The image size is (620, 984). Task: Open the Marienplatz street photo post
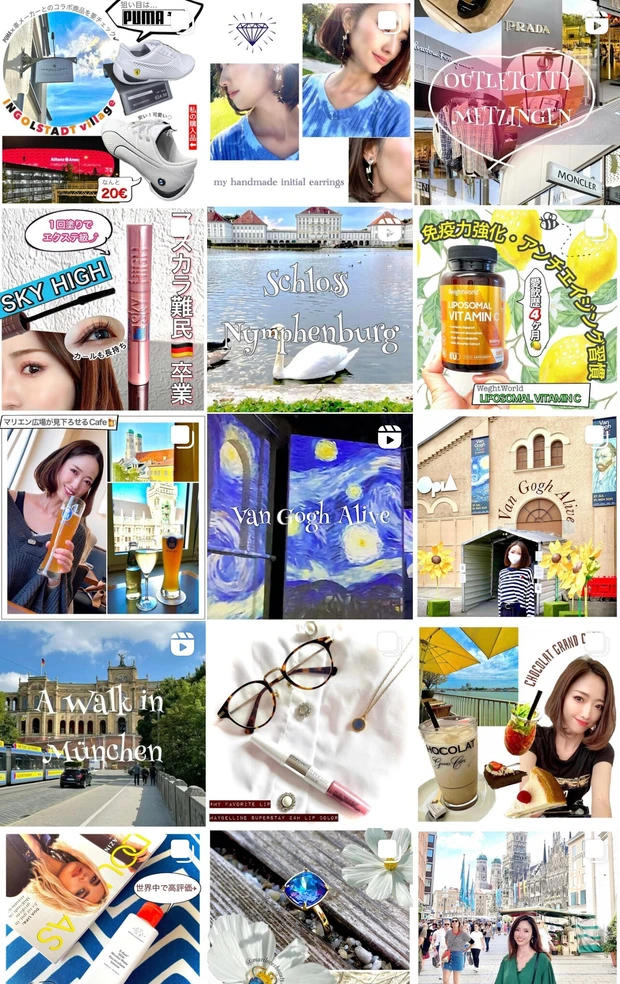(x=516, y=907)
